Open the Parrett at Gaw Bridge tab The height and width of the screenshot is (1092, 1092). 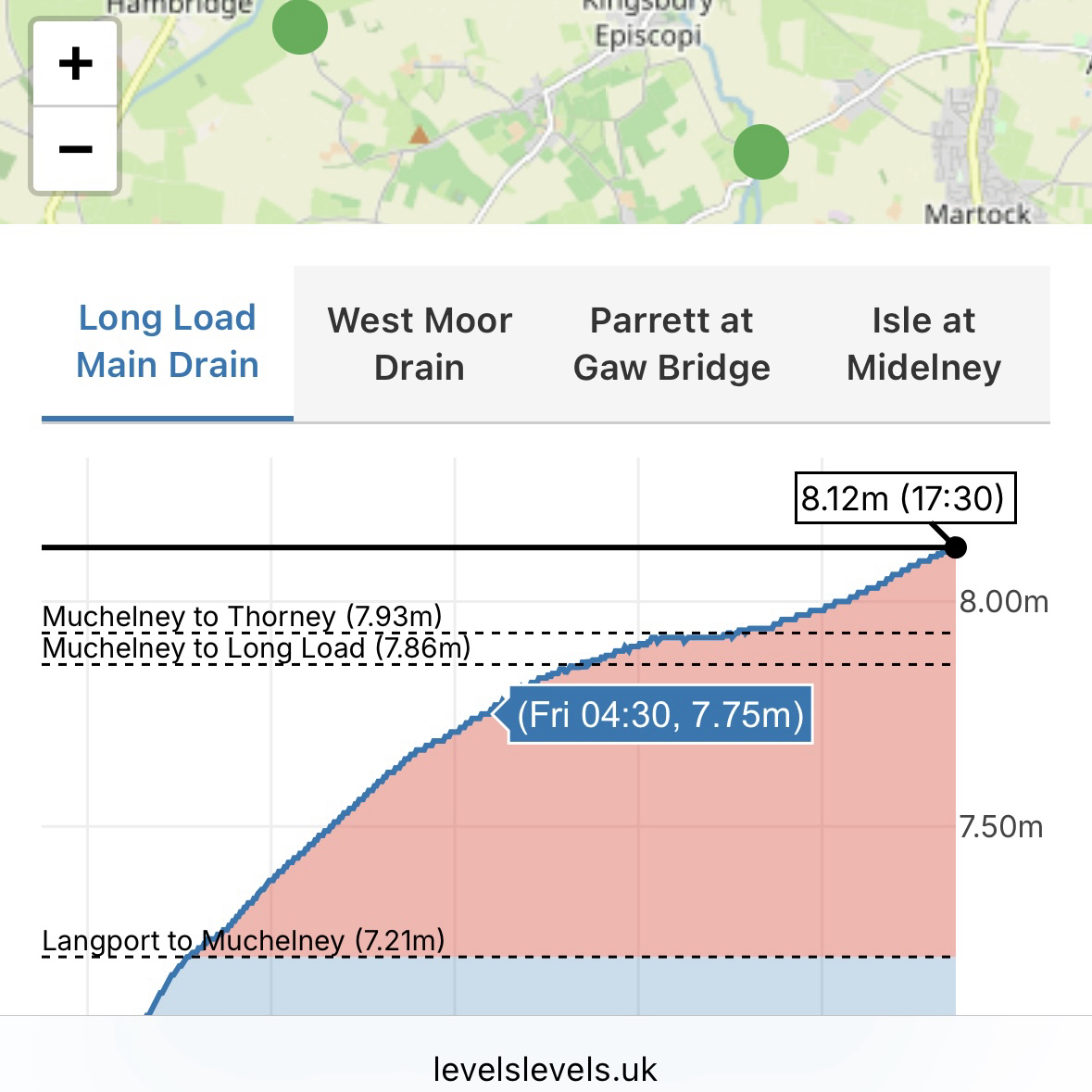click(672, 344)
